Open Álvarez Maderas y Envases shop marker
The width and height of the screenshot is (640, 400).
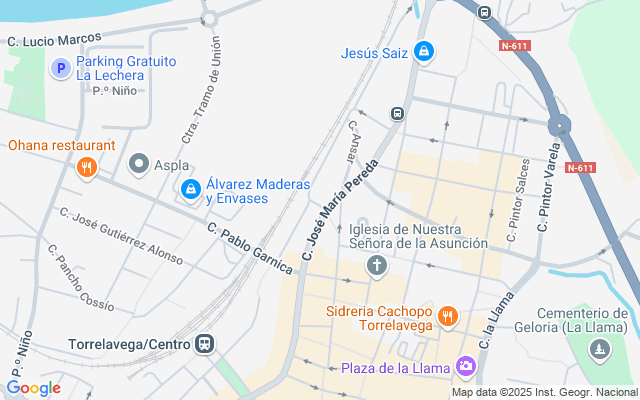pyautogui.click(x=190, y=188)
